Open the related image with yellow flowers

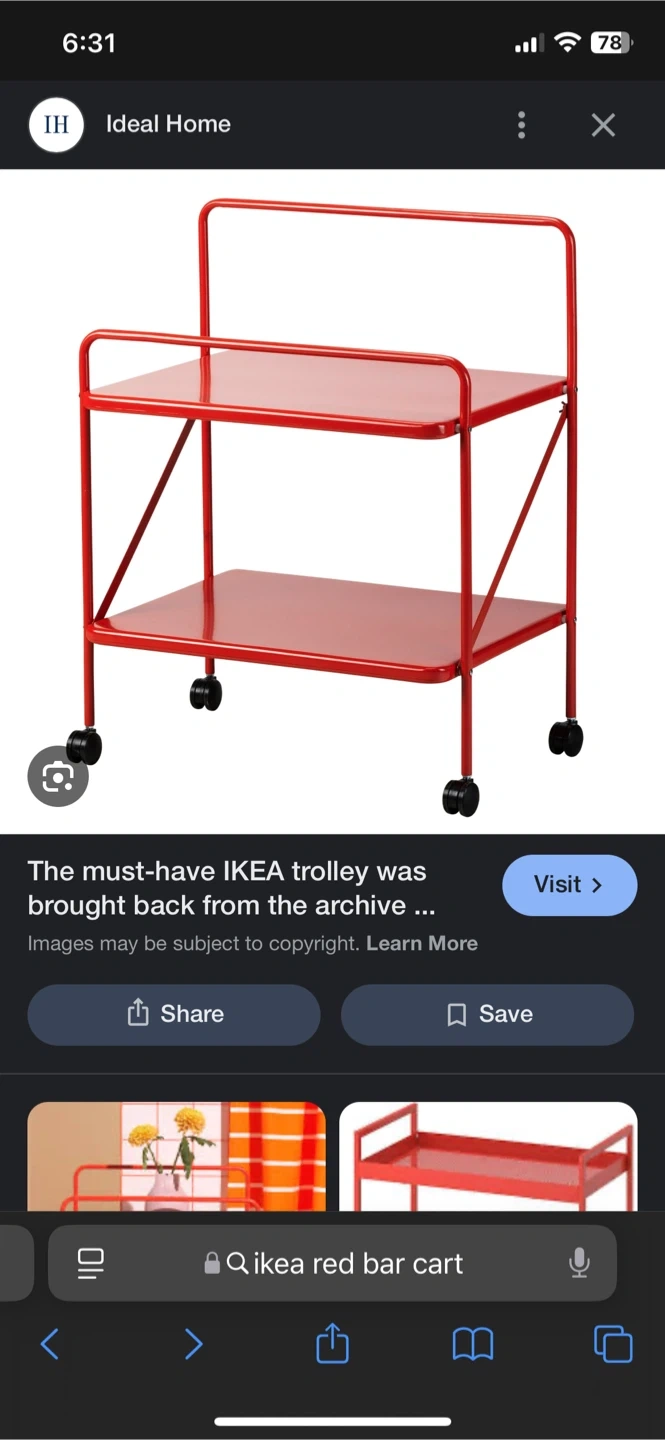(x=176, y=1156)
